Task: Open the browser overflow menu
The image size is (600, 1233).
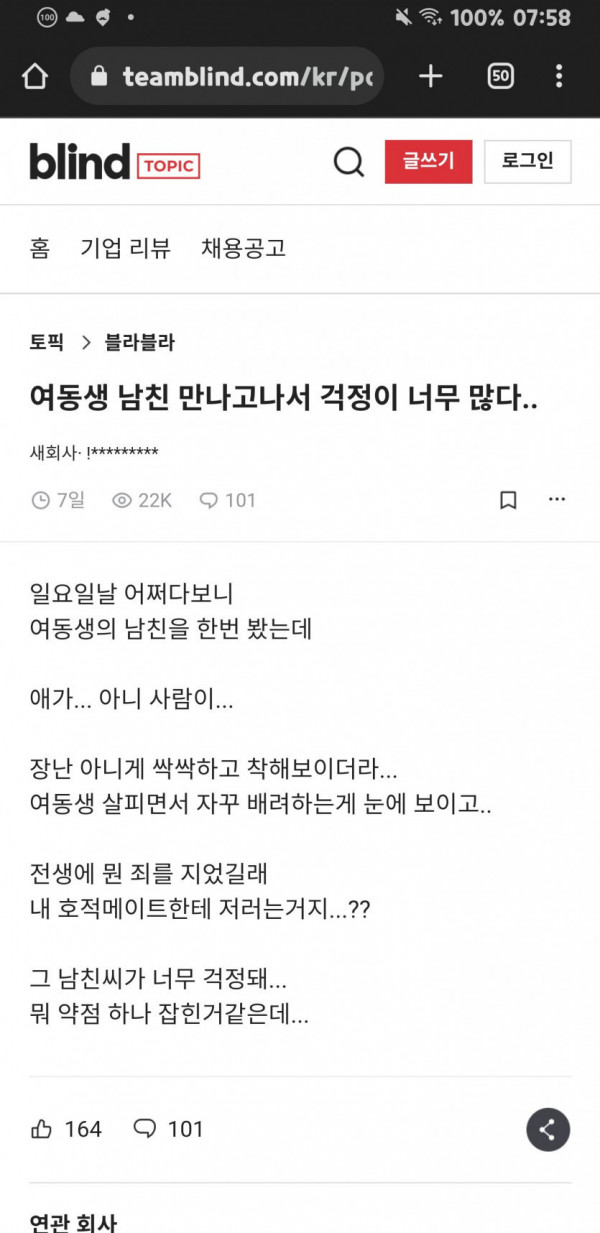Action: tap(559, 76)
